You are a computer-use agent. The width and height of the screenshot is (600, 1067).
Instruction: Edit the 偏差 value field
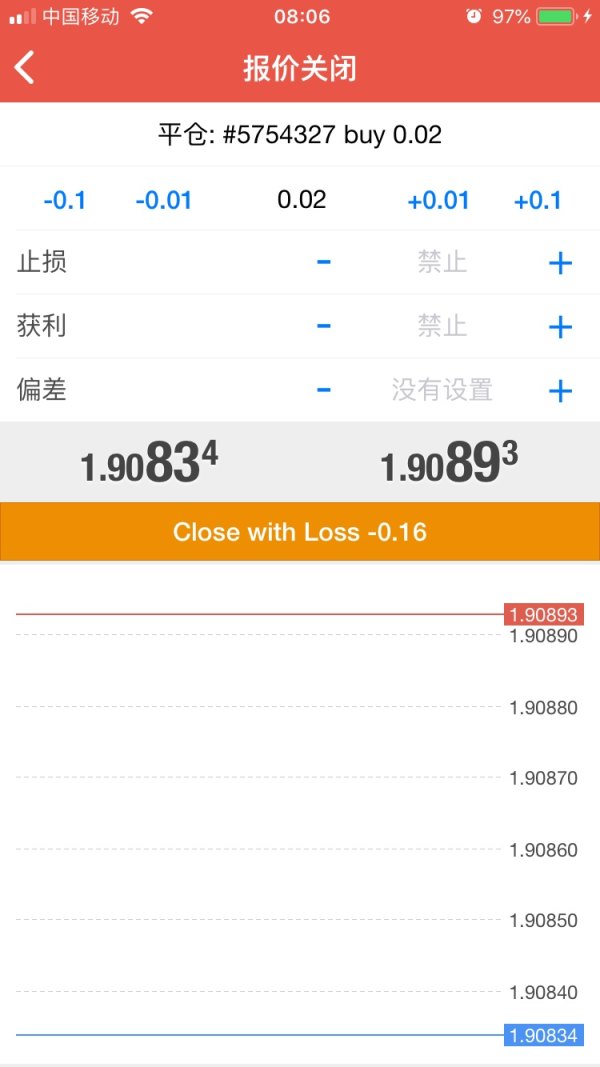[x=442, y=390]
